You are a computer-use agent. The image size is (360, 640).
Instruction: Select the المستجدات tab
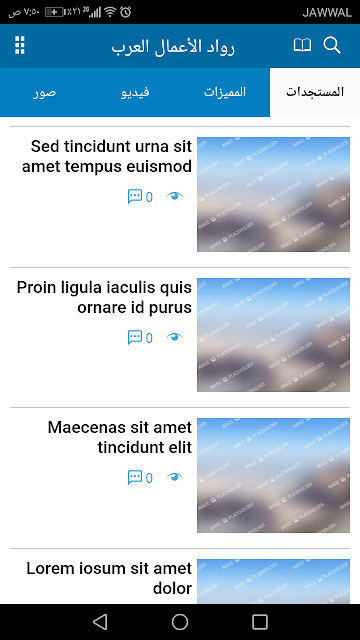coord(315,92)
